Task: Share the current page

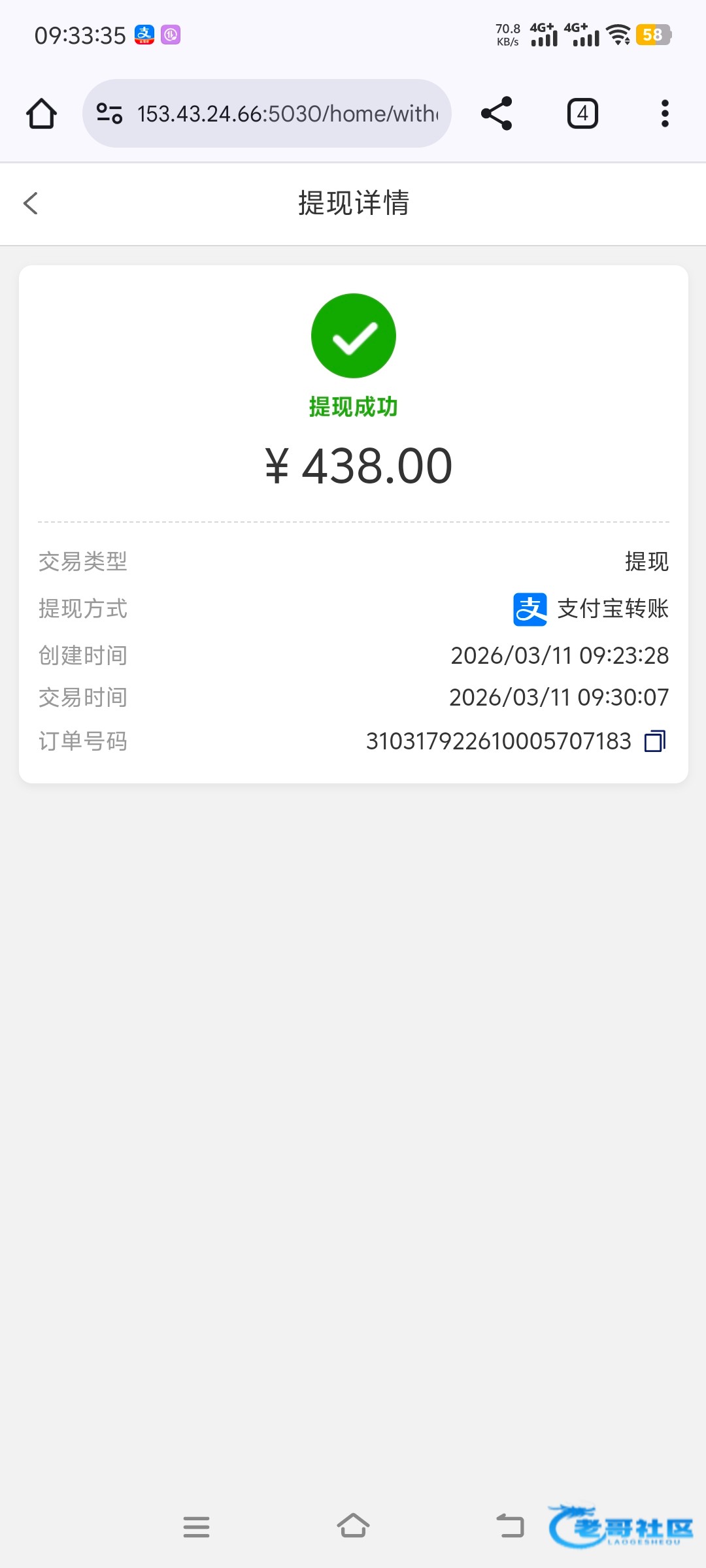Action: (x=496, y=114)
